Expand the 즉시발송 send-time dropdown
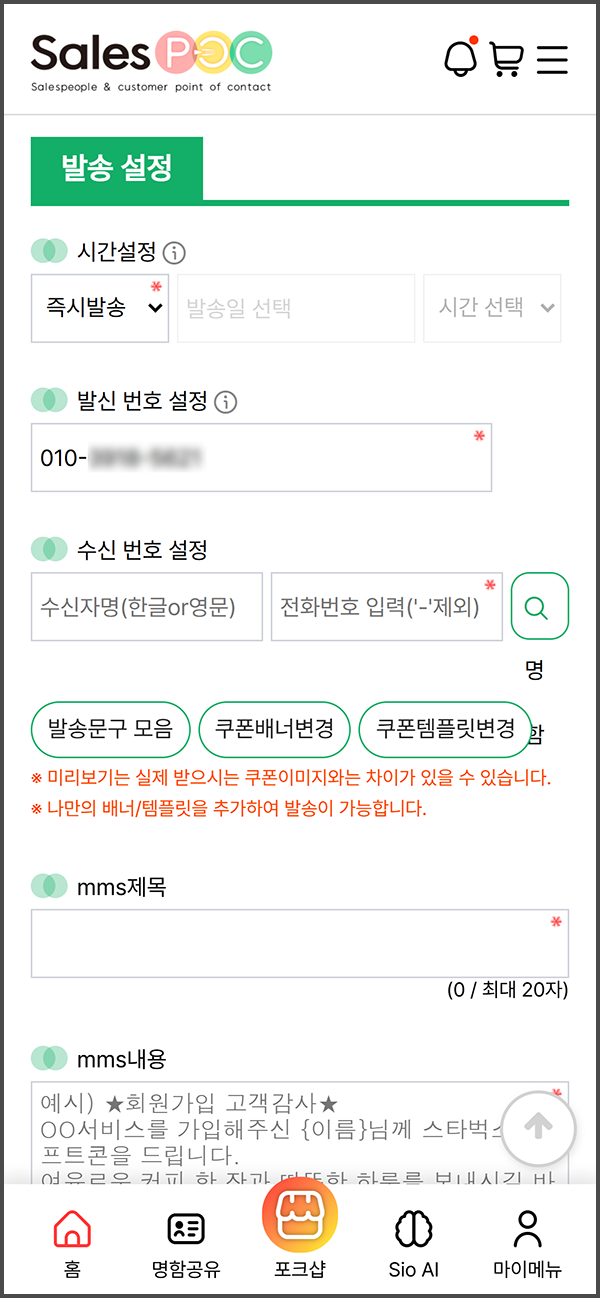This screenshot has height=1298, width=600. (100, 308)
